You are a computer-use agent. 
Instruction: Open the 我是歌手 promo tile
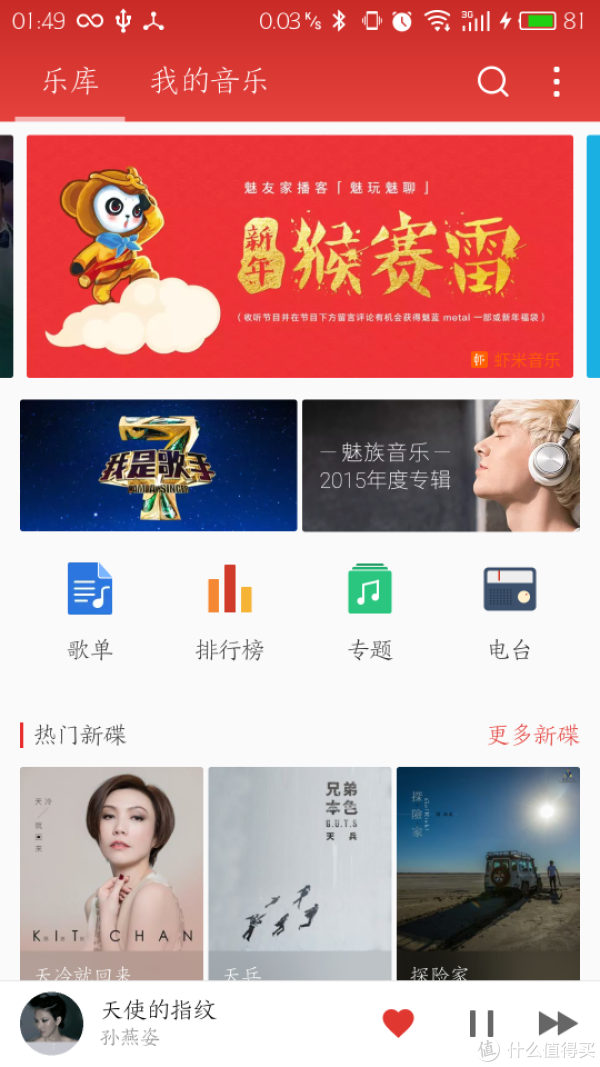click(x=158, y=465)
